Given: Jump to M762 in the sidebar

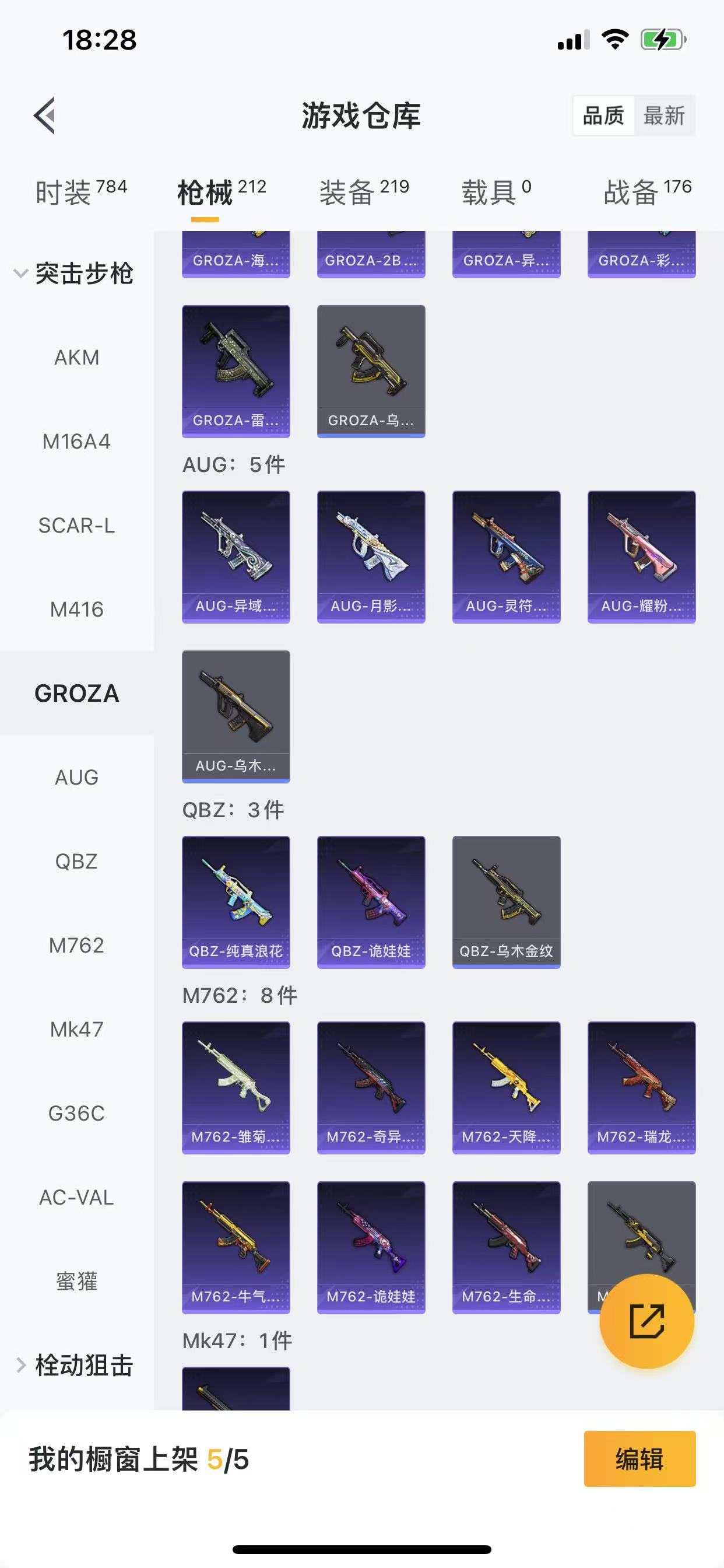Looking at the screenshot, I should (x=77, y=946).
